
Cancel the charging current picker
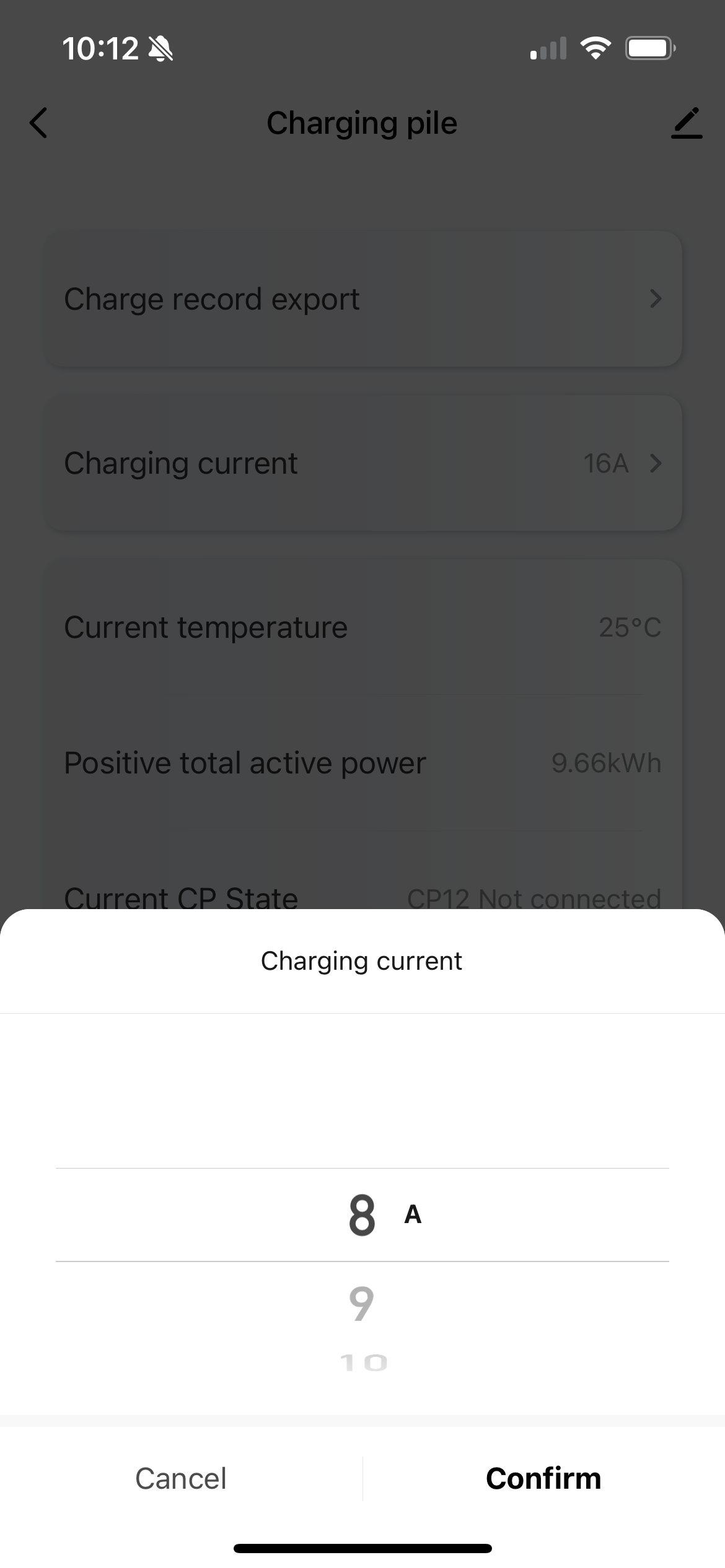tap(181, 1478)
